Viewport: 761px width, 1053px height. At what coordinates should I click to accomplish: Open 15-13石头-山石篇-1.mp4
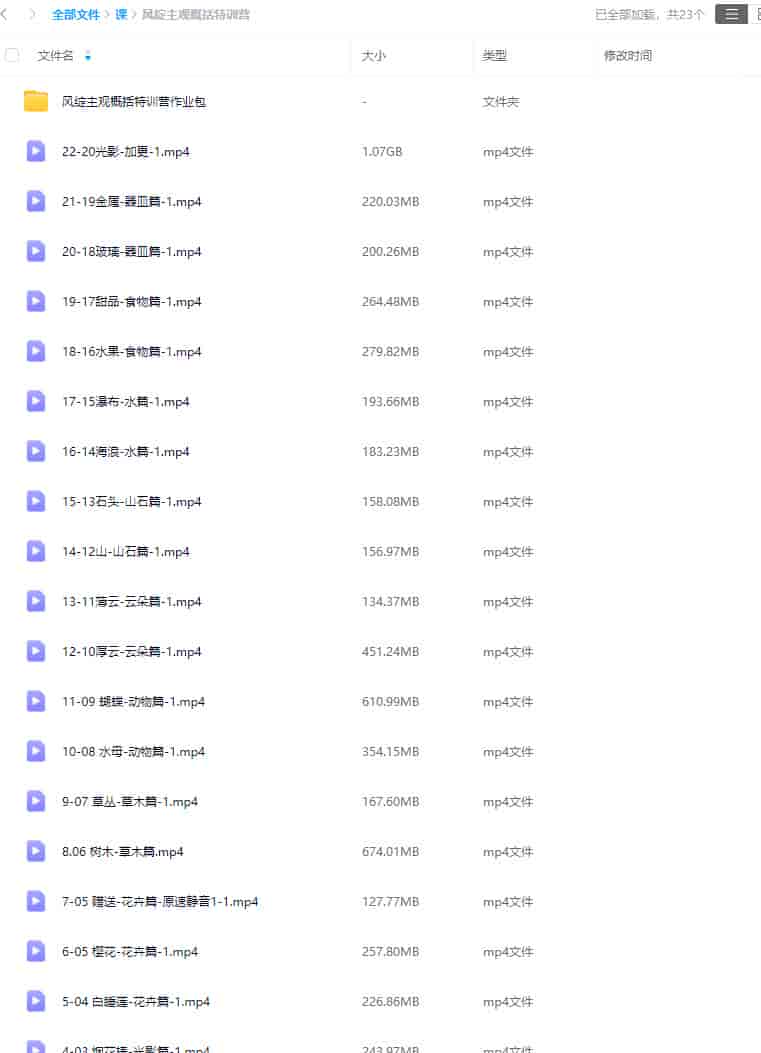click(132, 502)
